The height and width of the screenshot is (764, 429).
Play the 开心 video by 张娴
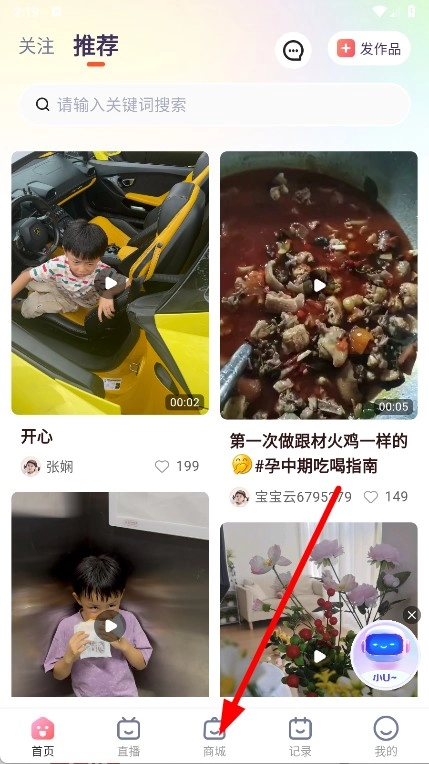pos(110,283)
